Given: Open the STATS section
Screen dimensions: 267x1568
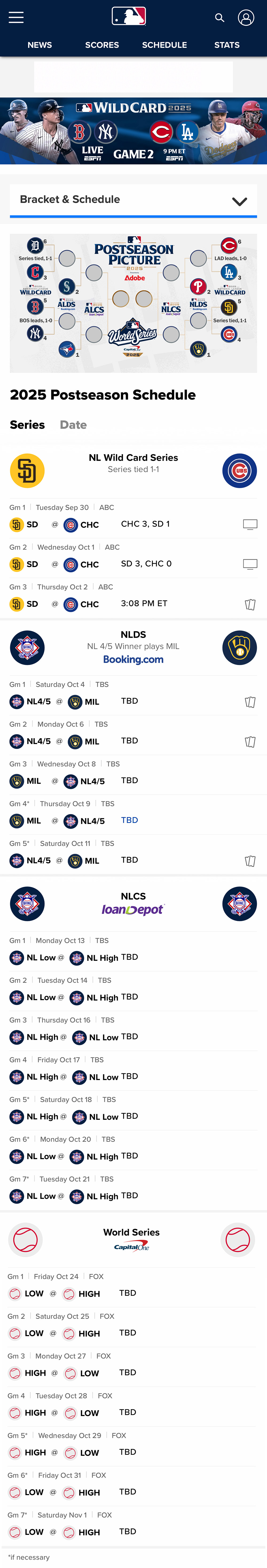Looking at the screenshot, I should [x=227, y=45].
